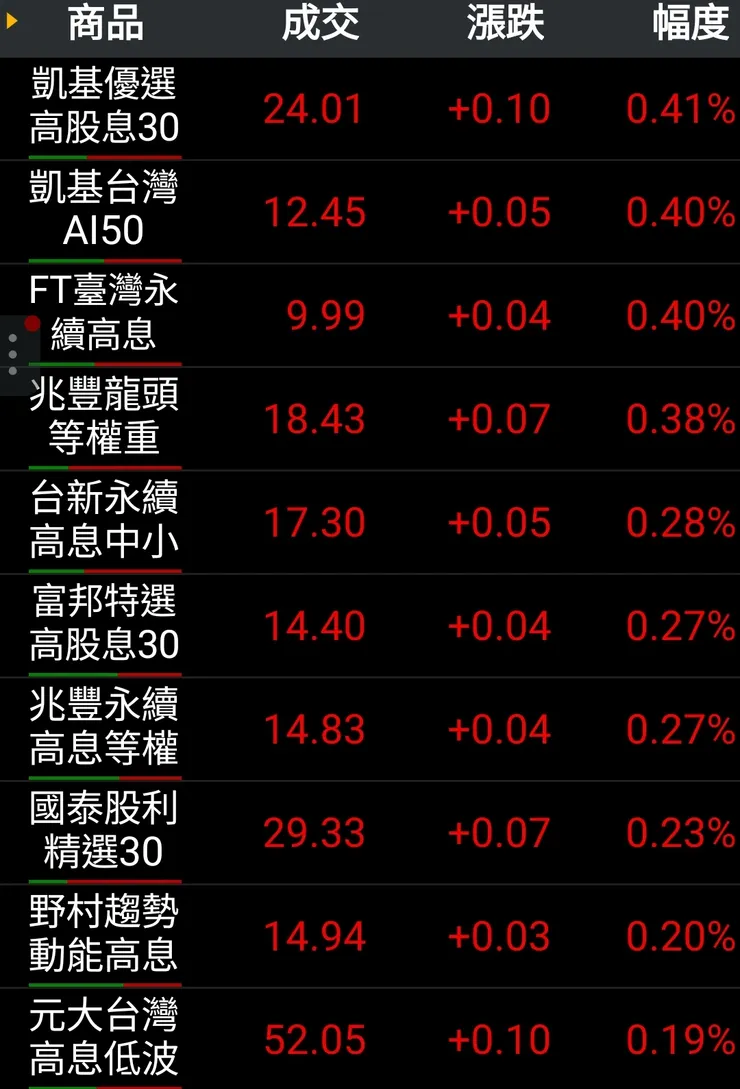Sort the list by 漲跌 change
740x1089 pixels.
coord(505,24)
